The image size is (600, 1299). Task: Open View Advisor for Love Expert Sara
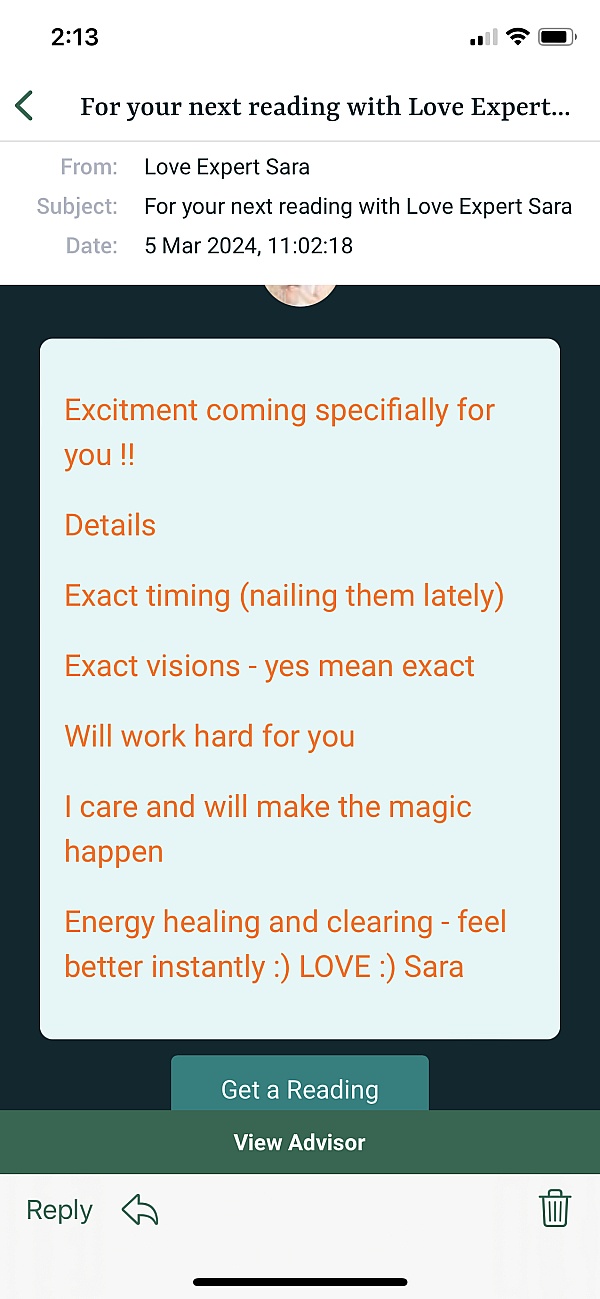pyautogui.click(x=299, y=1142)
